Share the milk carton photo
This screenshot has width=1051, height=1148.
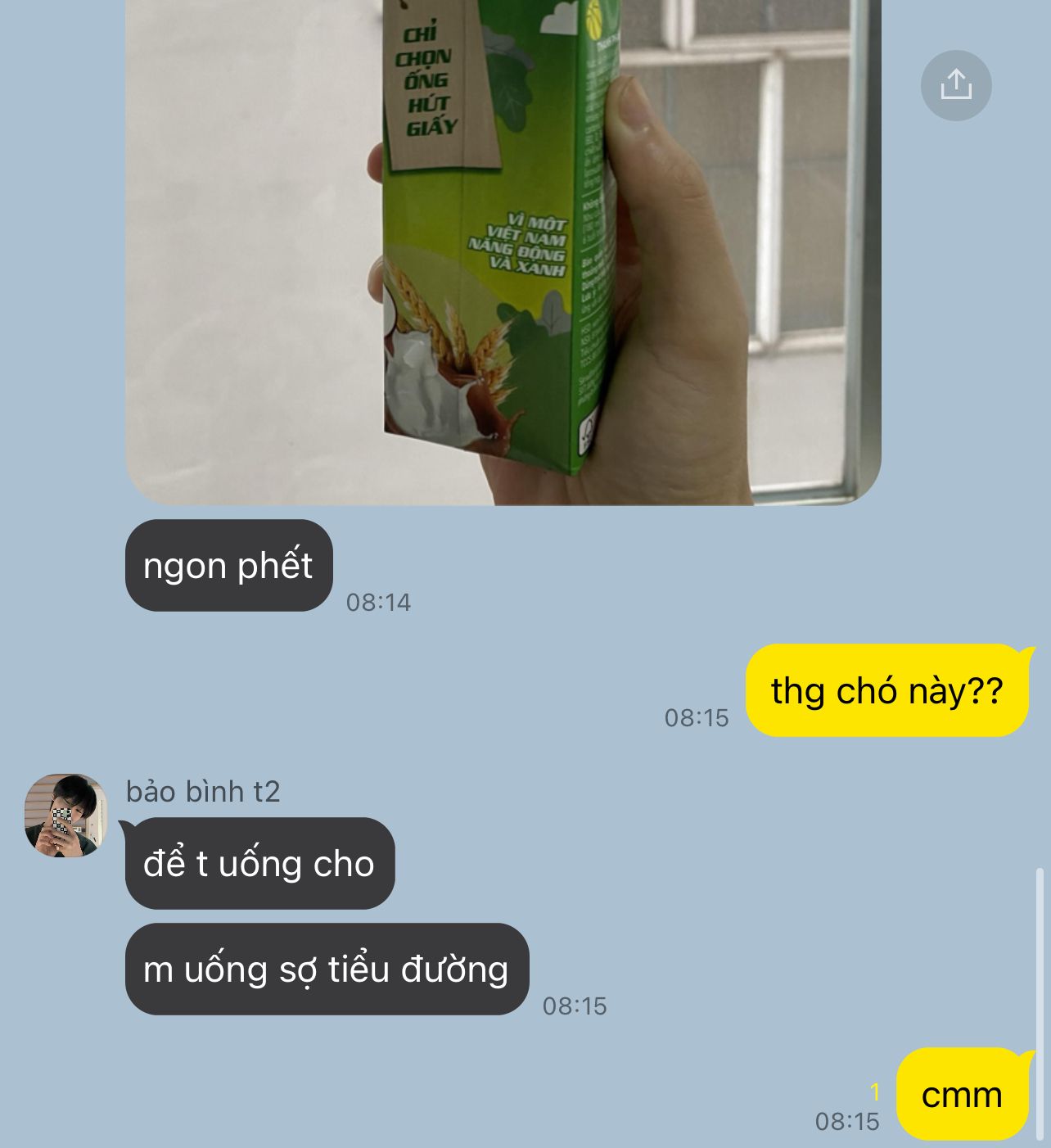955,85
